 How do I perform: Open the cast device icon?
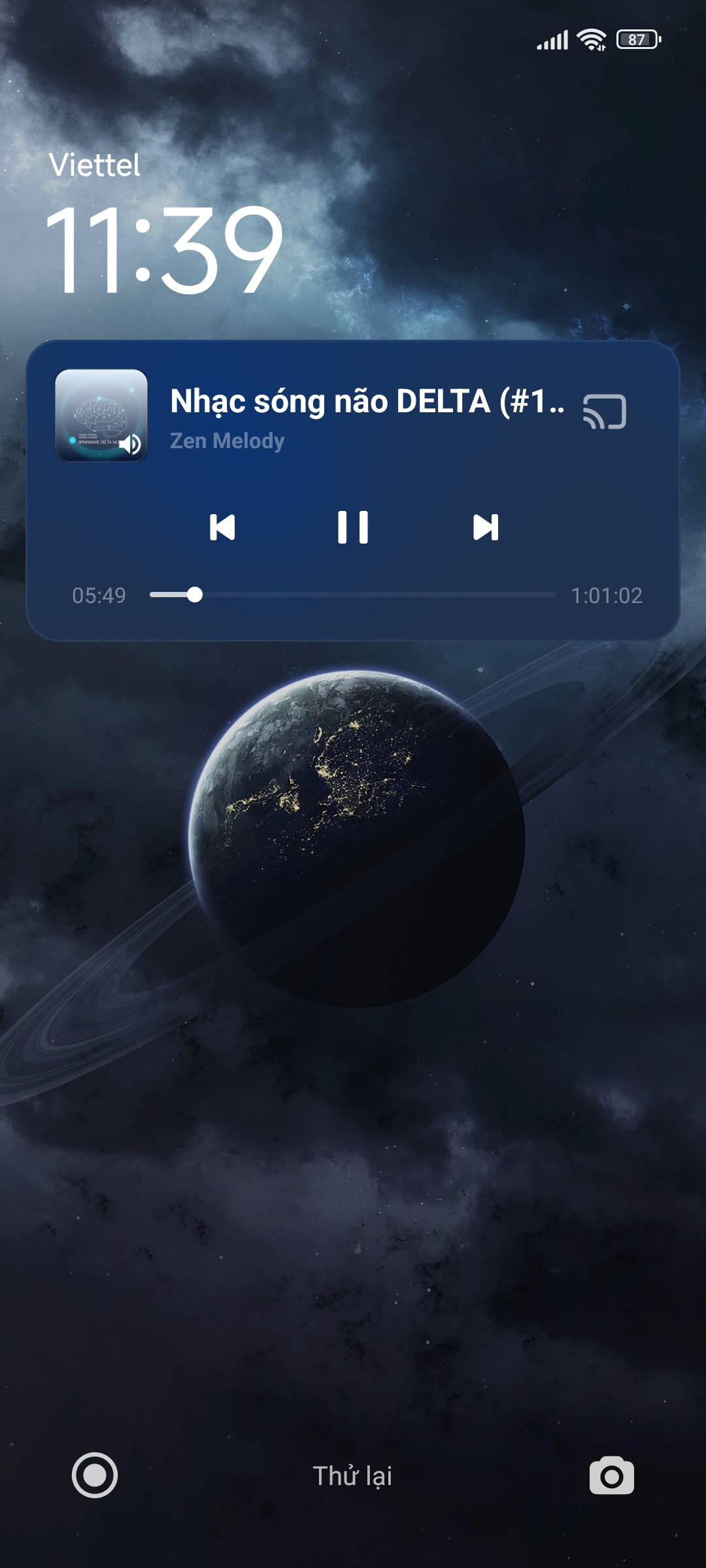605,412
